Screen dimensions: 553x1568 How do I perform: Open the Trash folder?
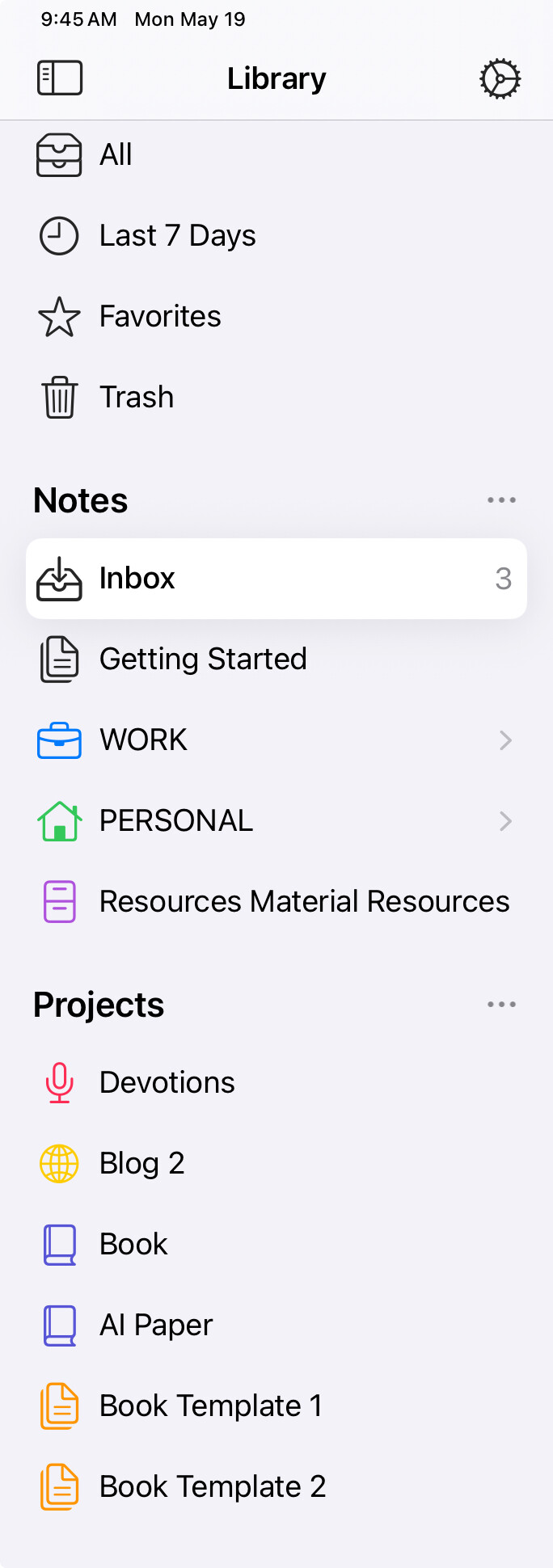pyautogui.click(x=136, y=397)
